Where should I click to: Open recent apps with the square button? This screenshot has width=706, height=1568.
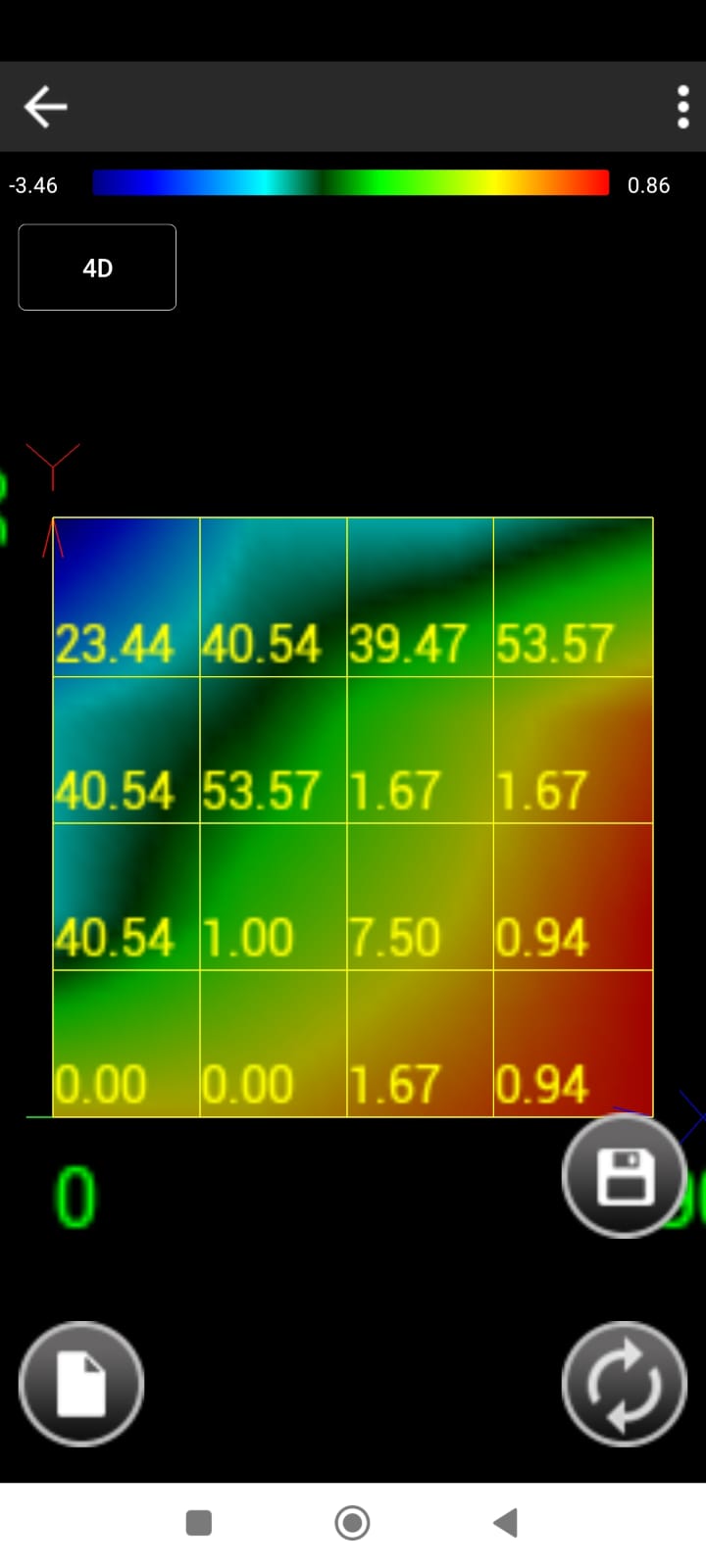[x=199, y=1523]
